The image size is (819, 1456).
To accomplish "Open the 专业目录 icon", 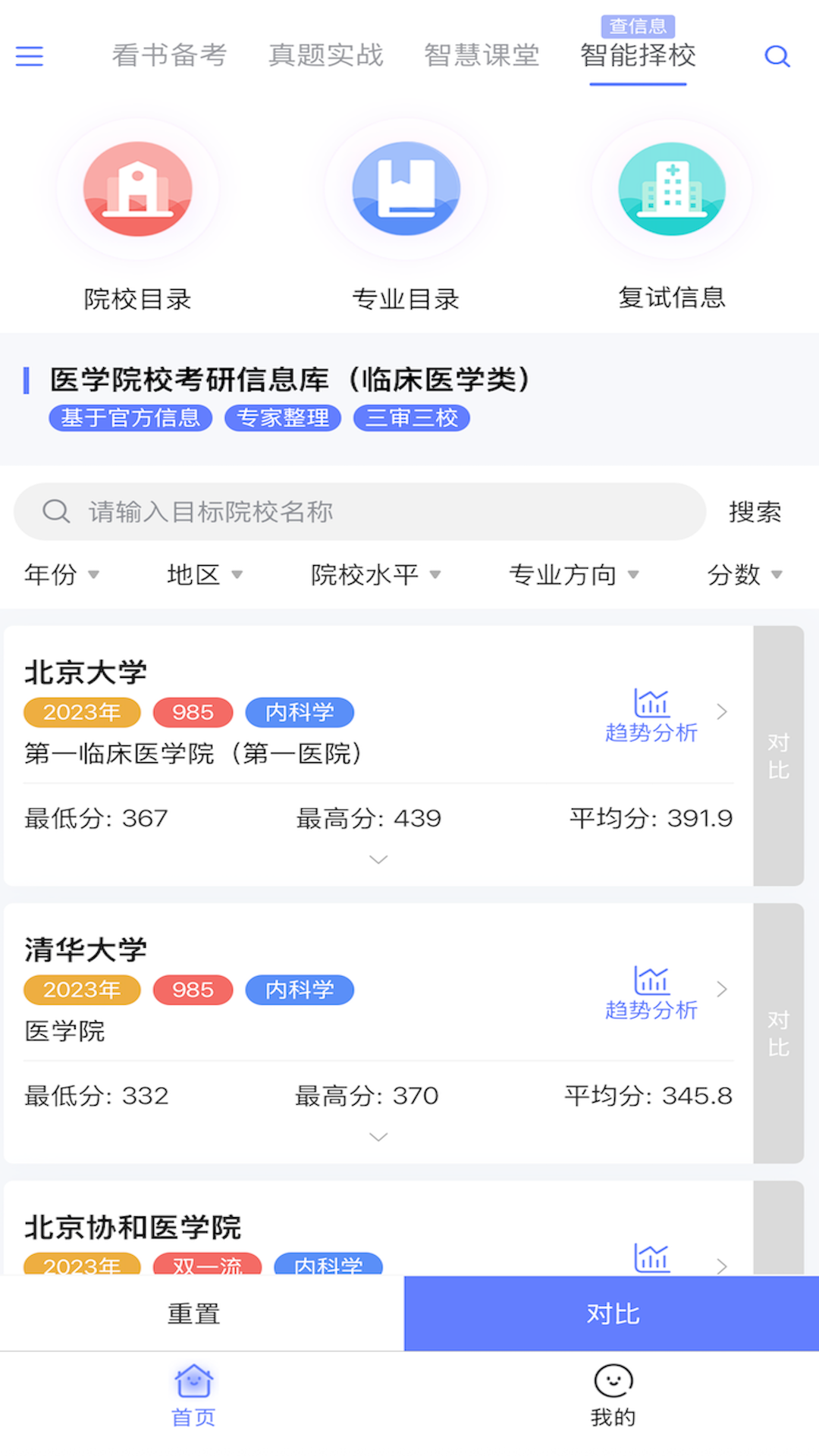I will tap(406, 190).
